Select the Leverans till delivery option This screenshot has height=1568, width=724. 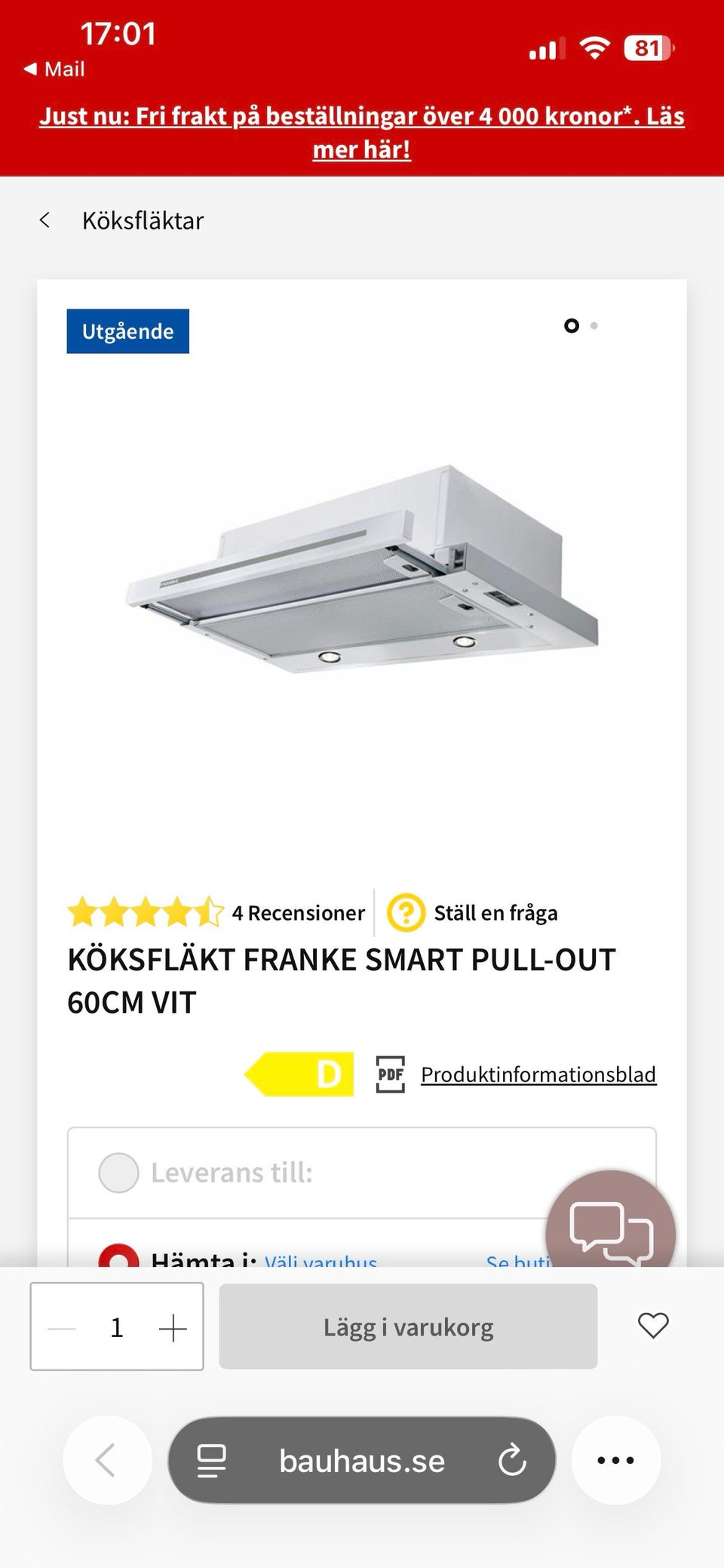118,1173
